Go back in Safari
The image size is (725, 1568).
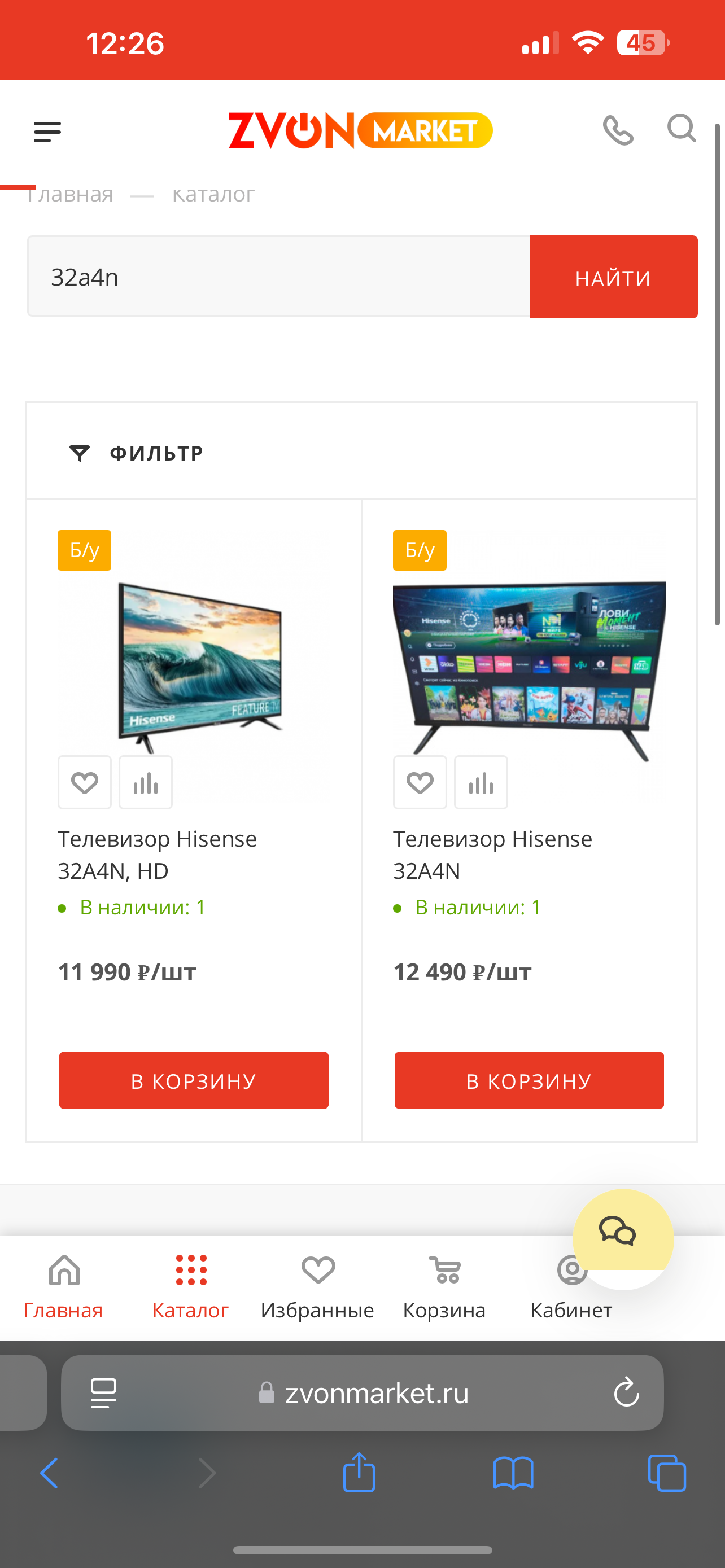pos(49,1474)
